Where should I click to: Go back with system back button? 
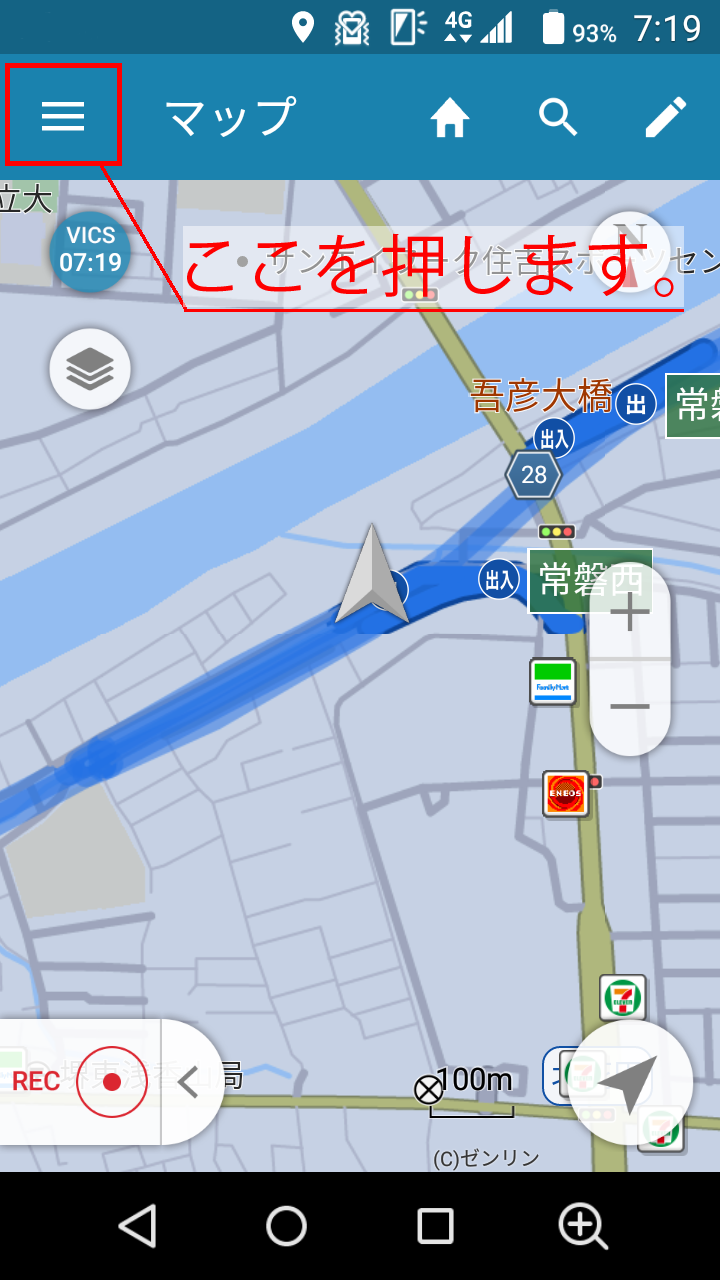pos(138,1226)
